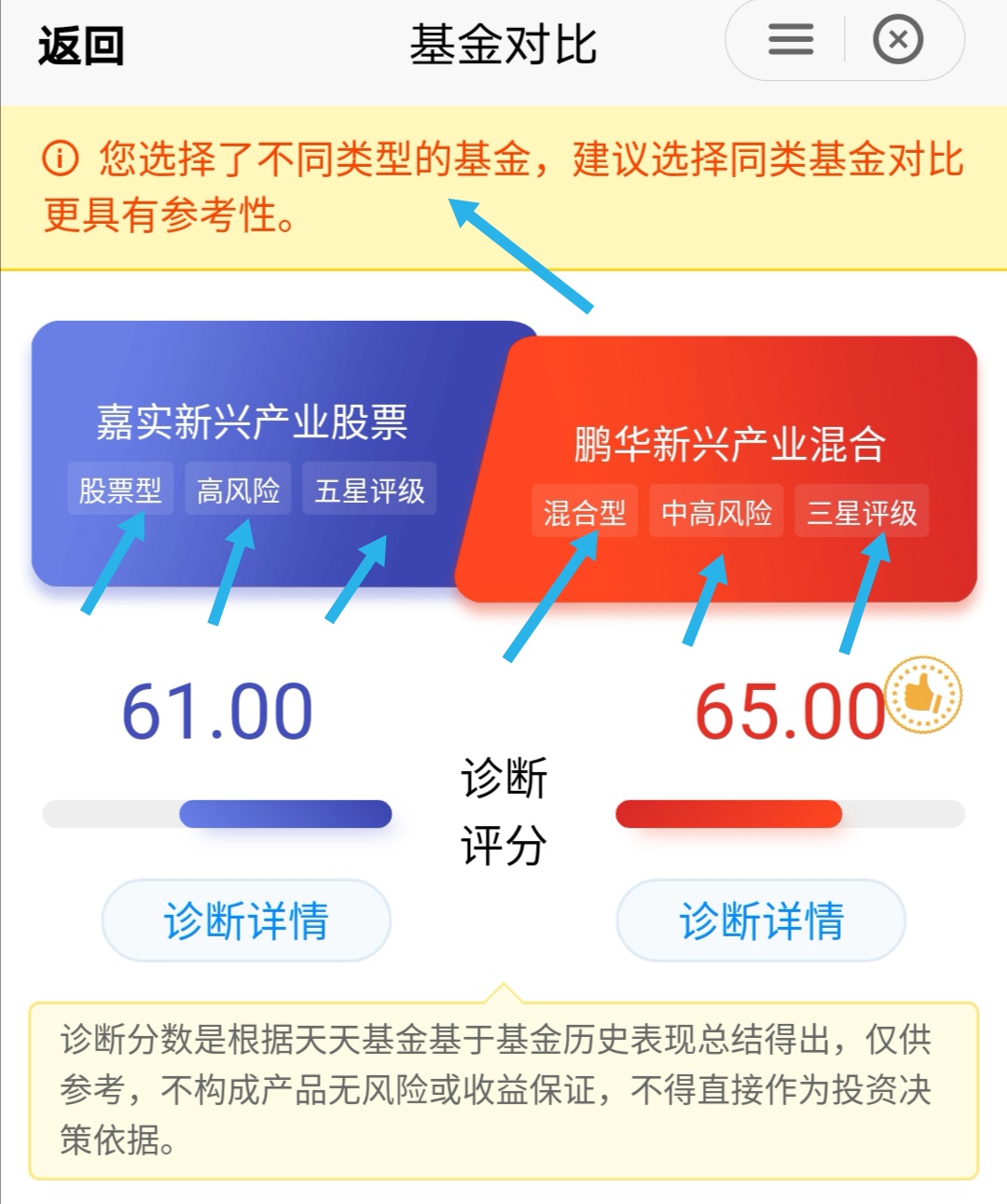
Task: Tap the 五星评级 badge on the blue card
Action: pyautogui.click(x=368, y=488)
